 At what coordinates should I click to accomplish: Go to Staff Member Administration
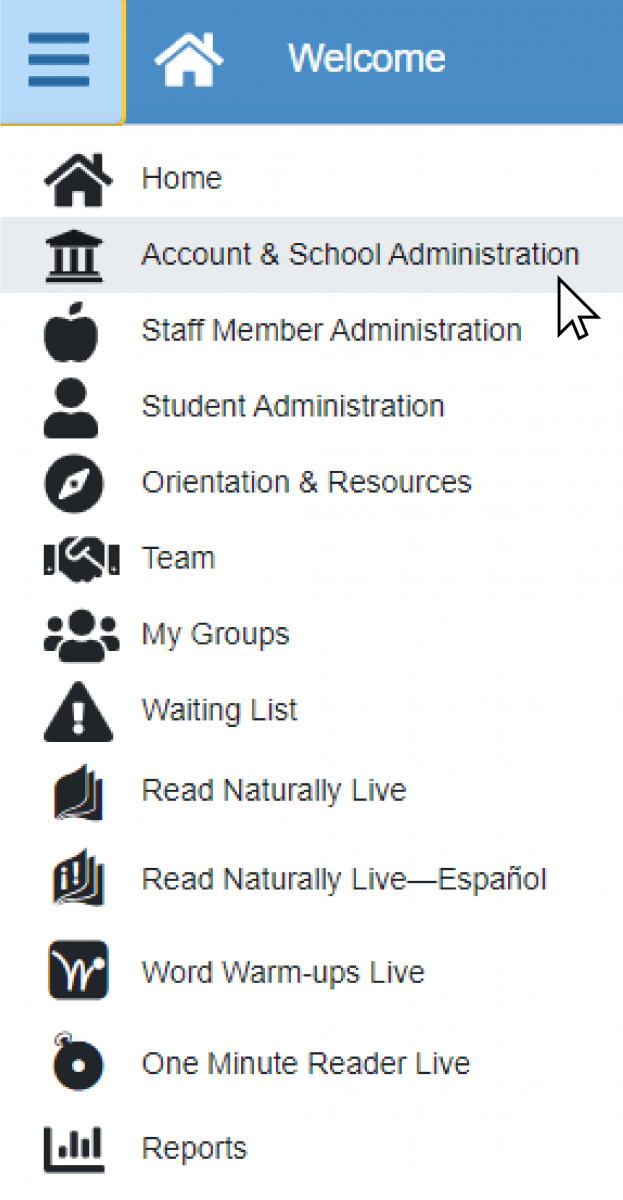pyautogui.click(x=311, y=331)
